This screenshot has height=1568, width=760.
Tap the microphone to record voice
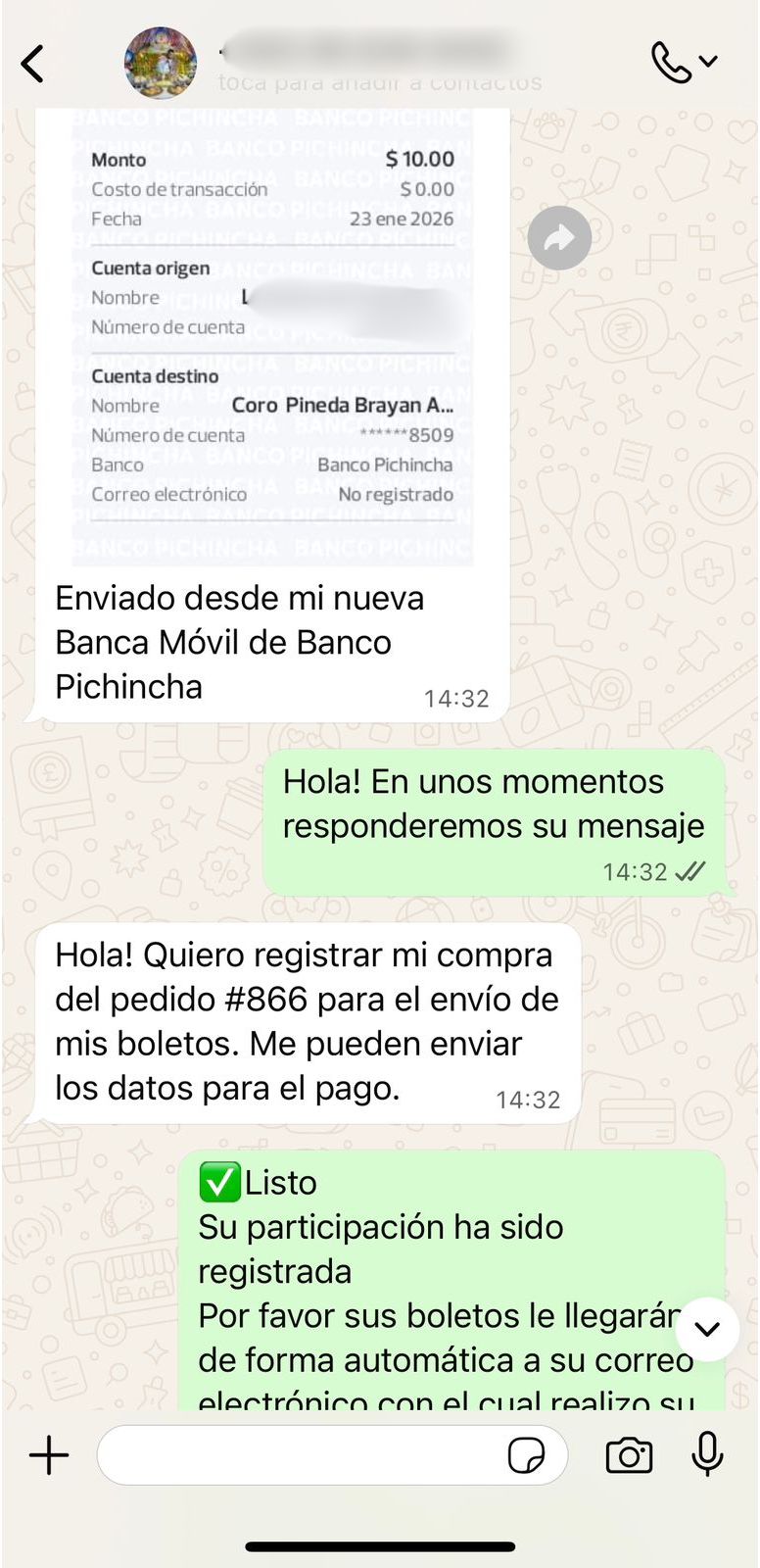point(707,1455)
